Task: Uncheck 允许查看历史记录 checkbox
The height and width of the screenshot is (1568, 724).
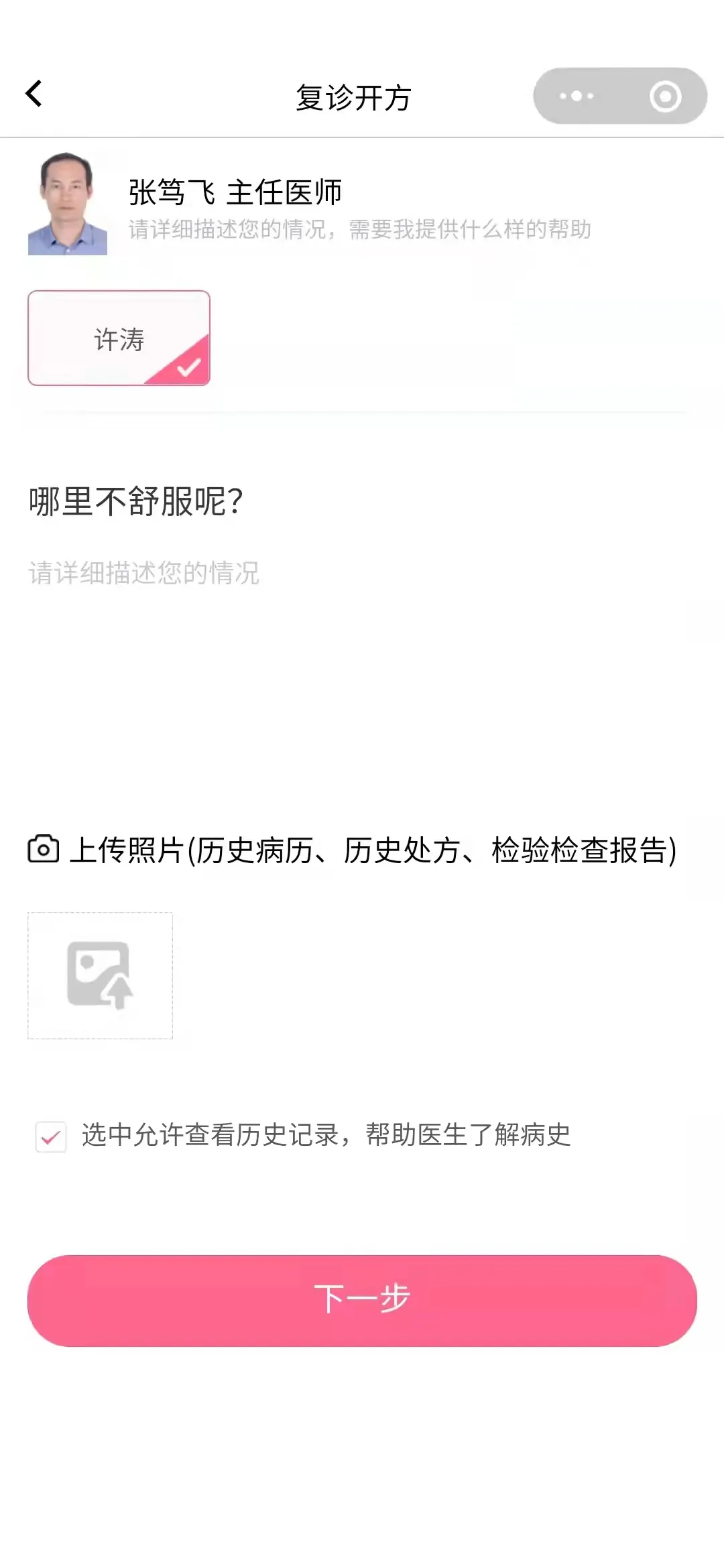Action: [x=51, y=1136]
